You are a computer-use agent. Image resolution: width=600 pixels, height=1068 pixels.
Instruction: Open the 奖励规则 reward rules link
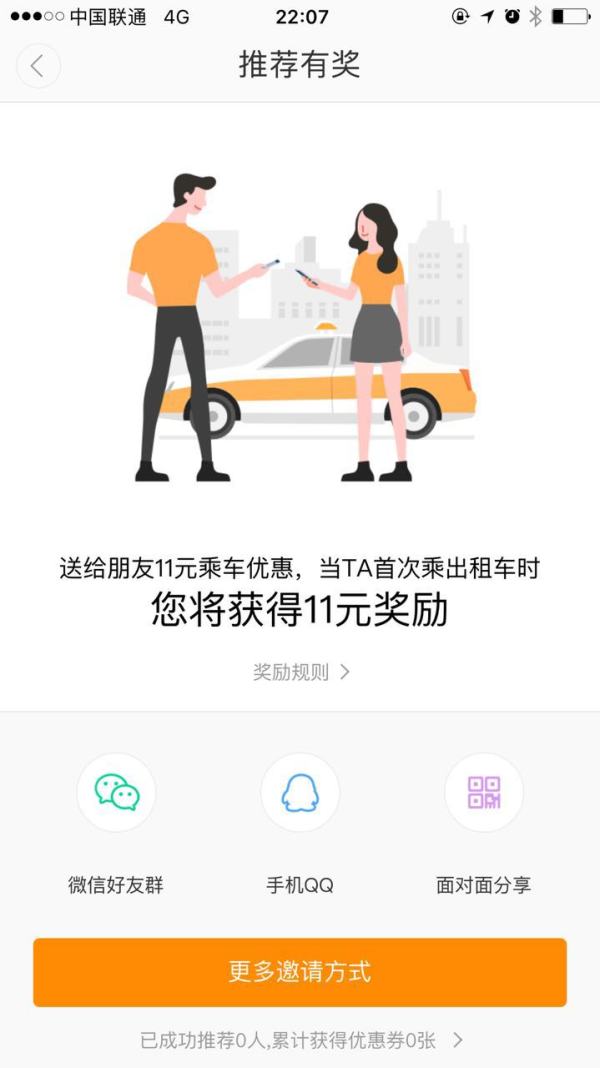click(300, 672)
